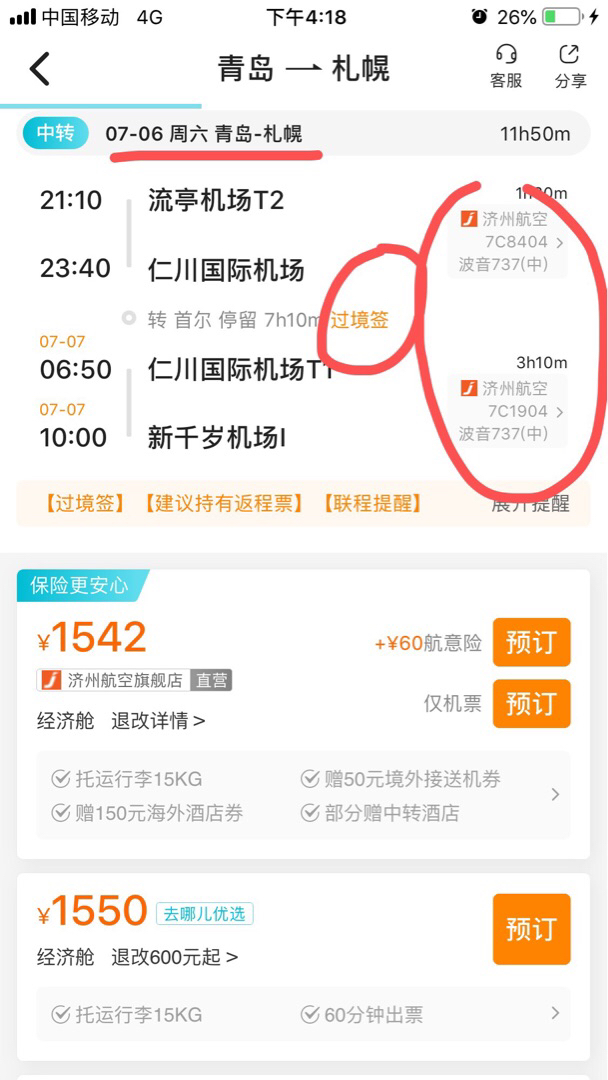Go back using the top-left arrow
The image size is (608, 1080).
40,68
